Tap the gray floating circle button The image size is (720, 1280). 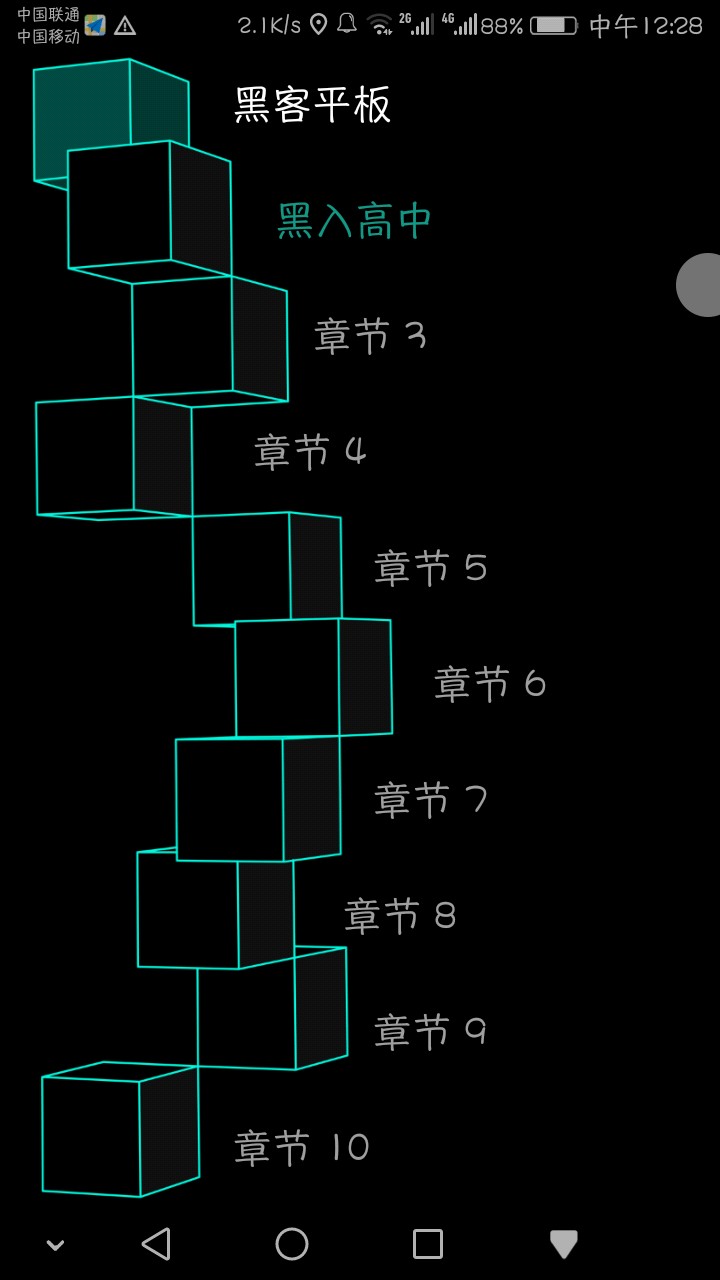click(x=704, y=285)
